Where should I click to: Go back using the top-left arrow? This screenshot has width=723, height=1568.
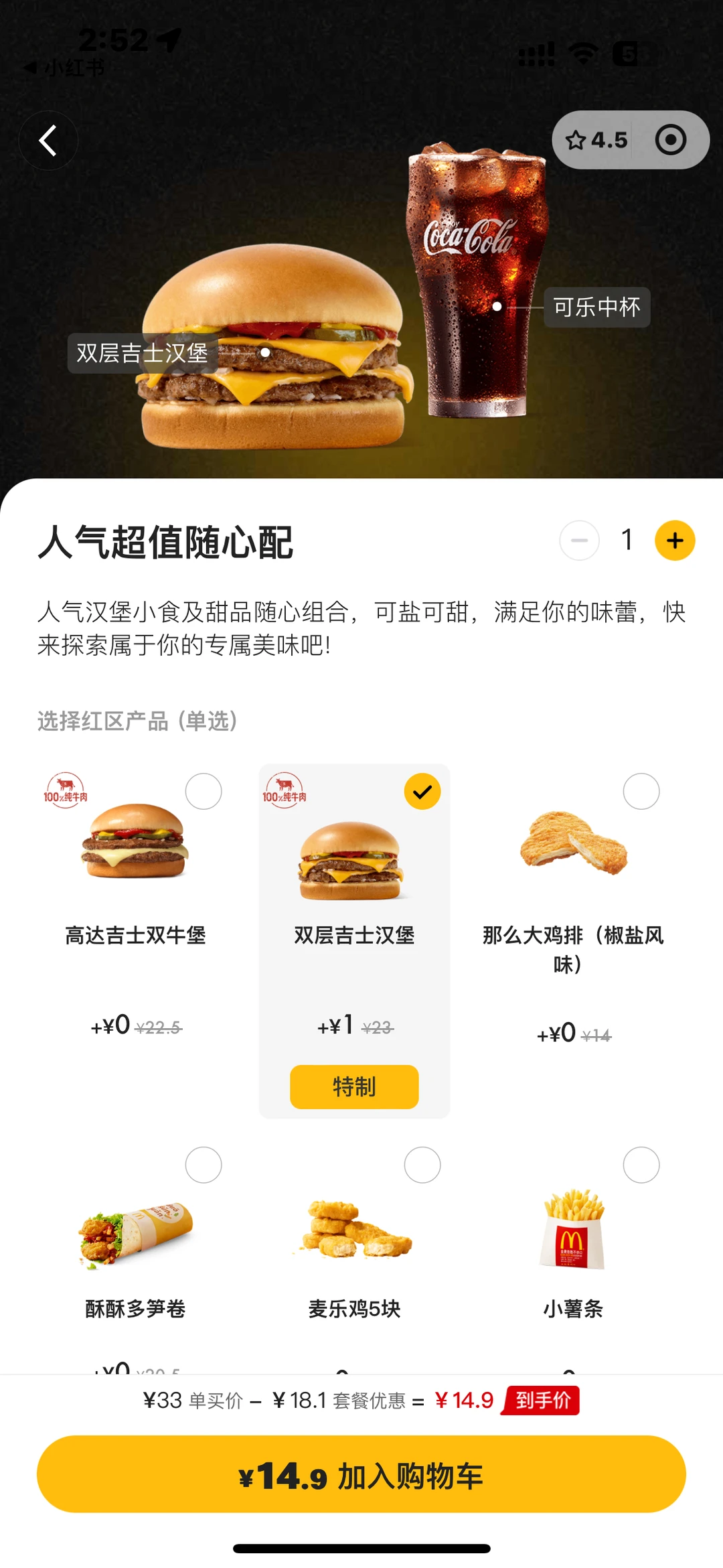48,141
